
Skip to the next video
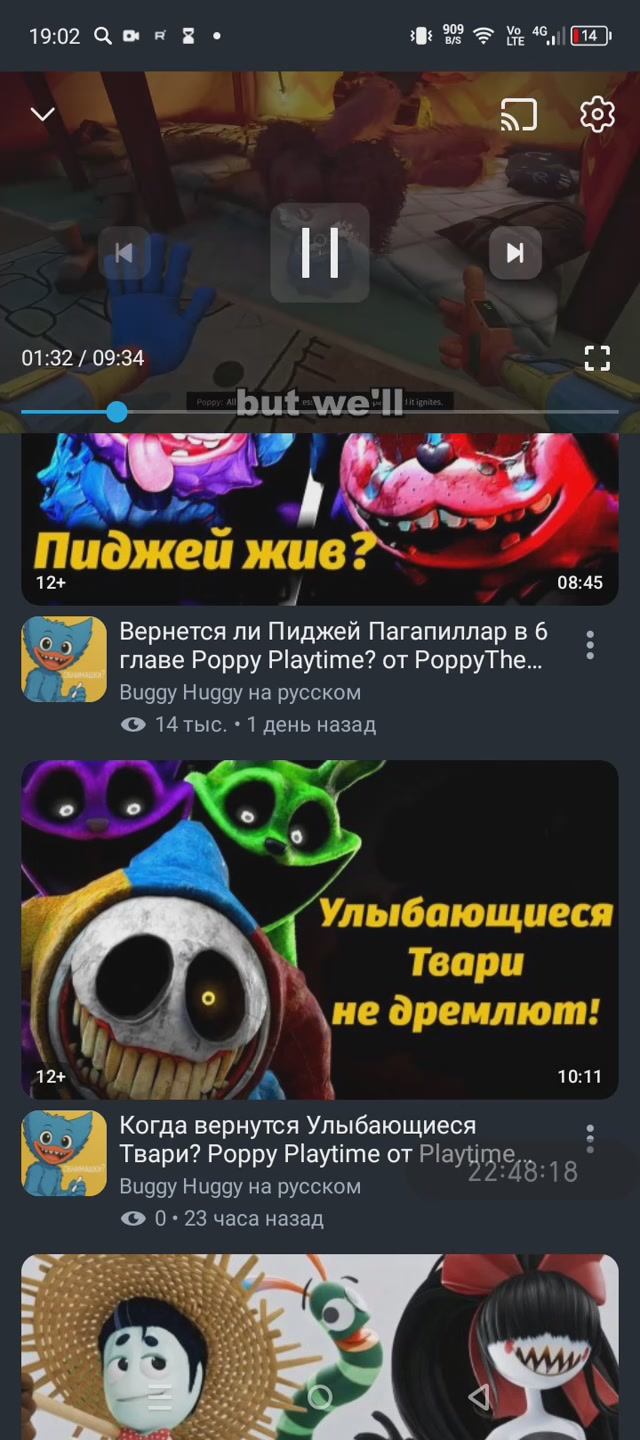pos(515,253)
